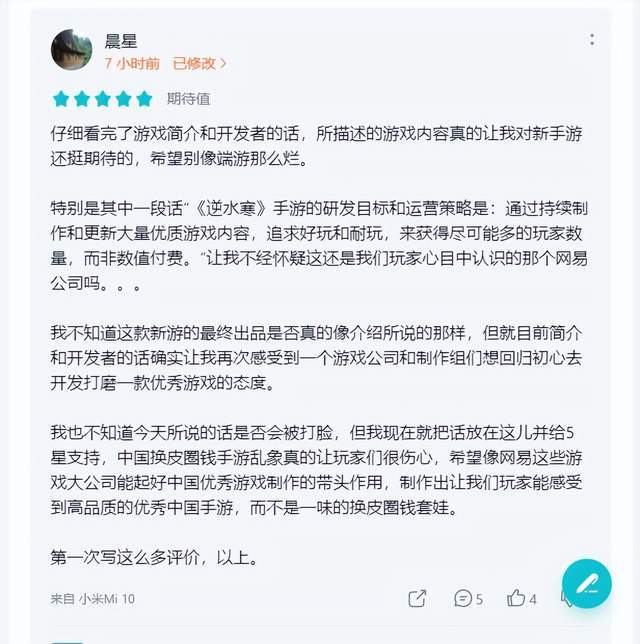640x644 pixels.
Task: Share 晨星's review
Action: point(417,598)
